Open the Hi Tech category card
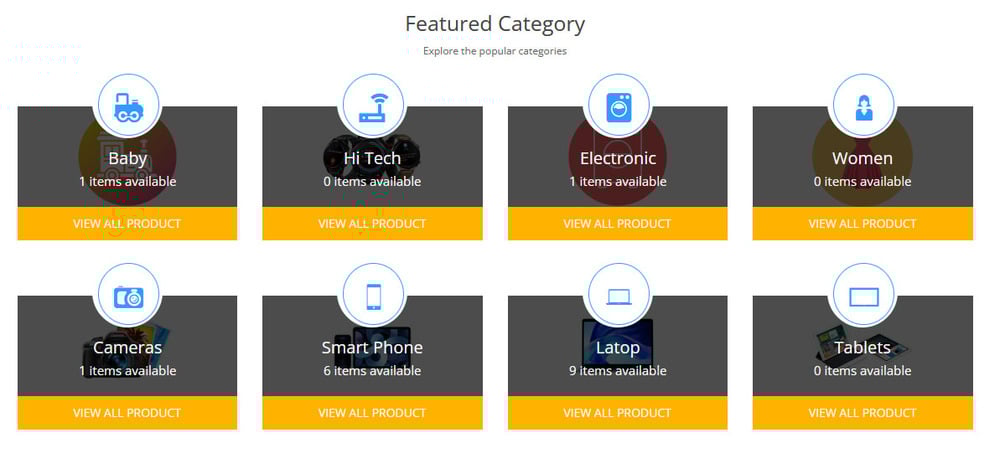Viewport: 1005px width, 469px height. click(372, 158)
